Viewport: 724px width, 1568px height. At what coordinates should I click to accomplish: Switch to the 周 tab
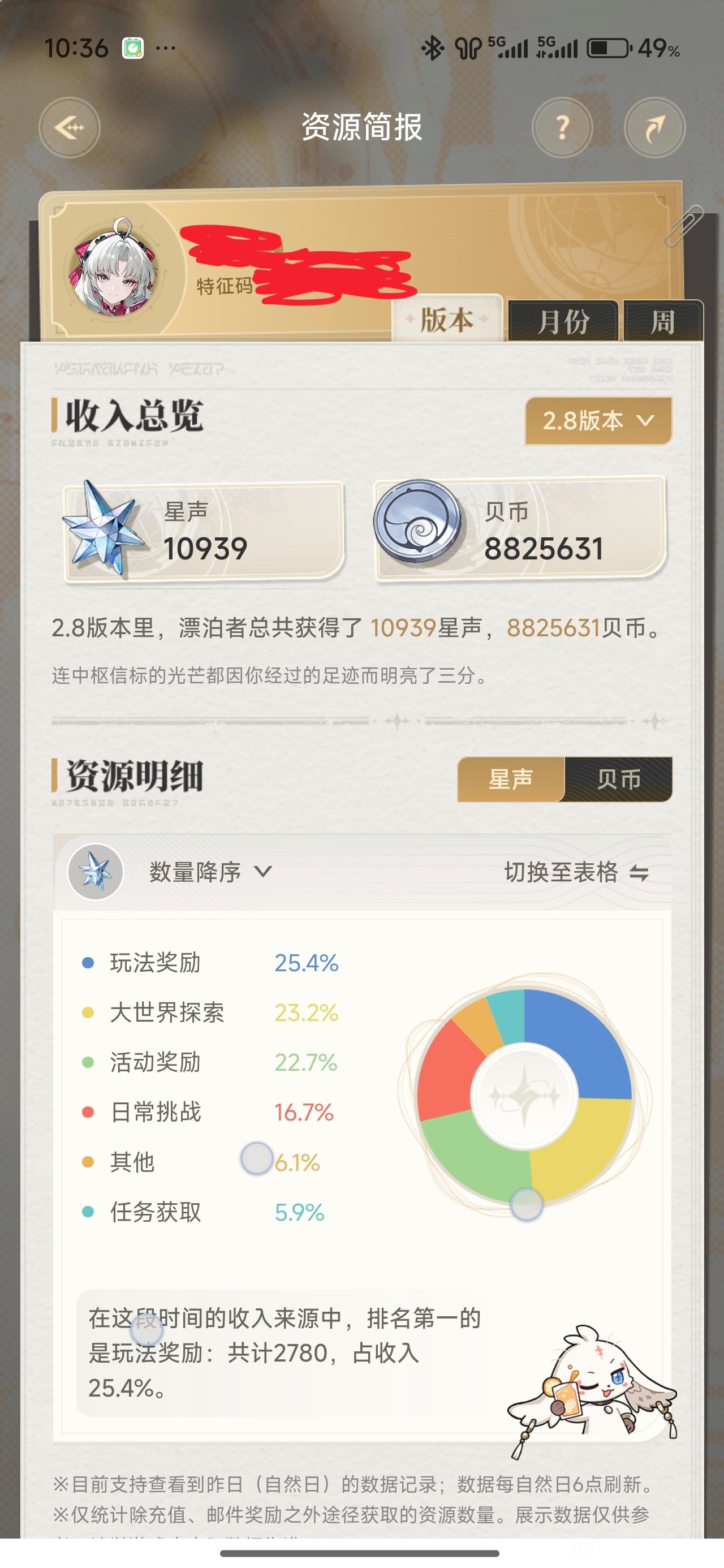[662, 321]
